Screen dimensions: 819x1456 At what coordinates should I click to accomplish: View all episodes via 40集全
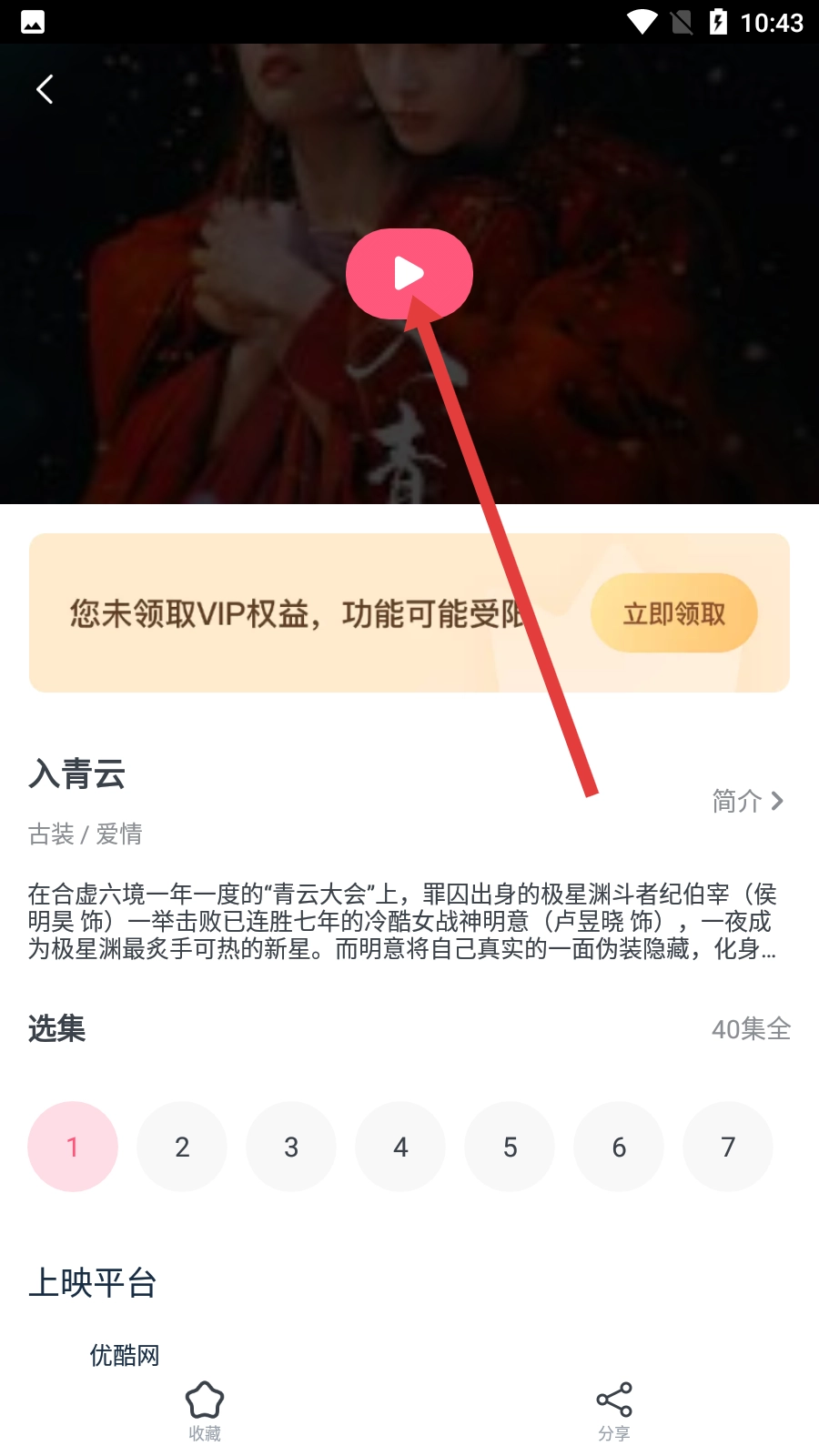(x=751, y=1029)
